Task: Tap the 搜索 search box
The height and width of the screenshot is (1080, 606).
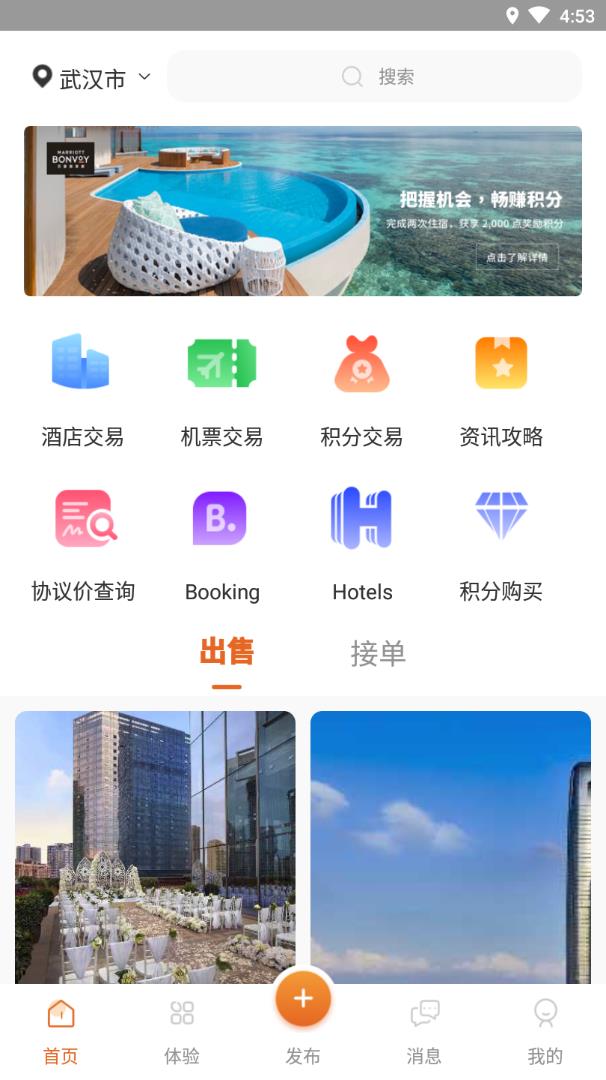Action: [374, 77]
